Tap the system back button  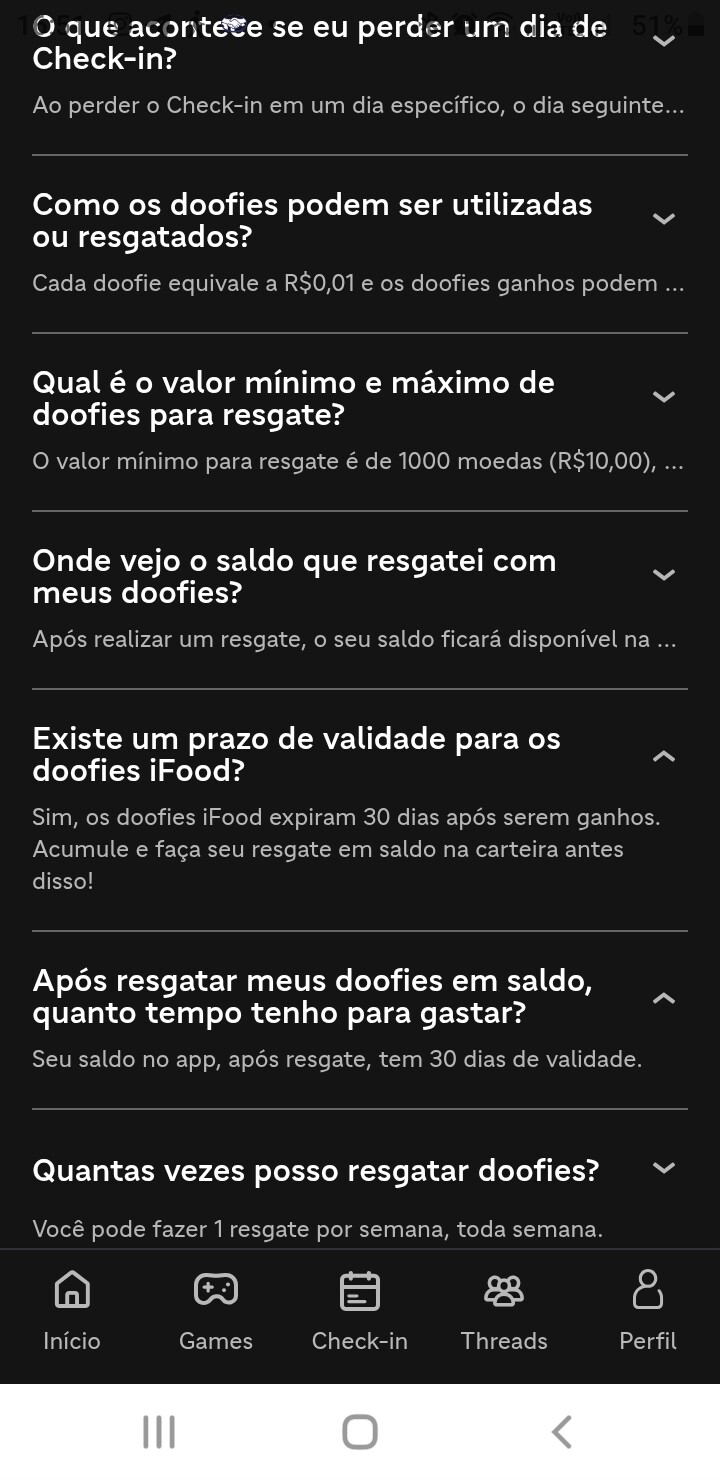coord(562,1432)
